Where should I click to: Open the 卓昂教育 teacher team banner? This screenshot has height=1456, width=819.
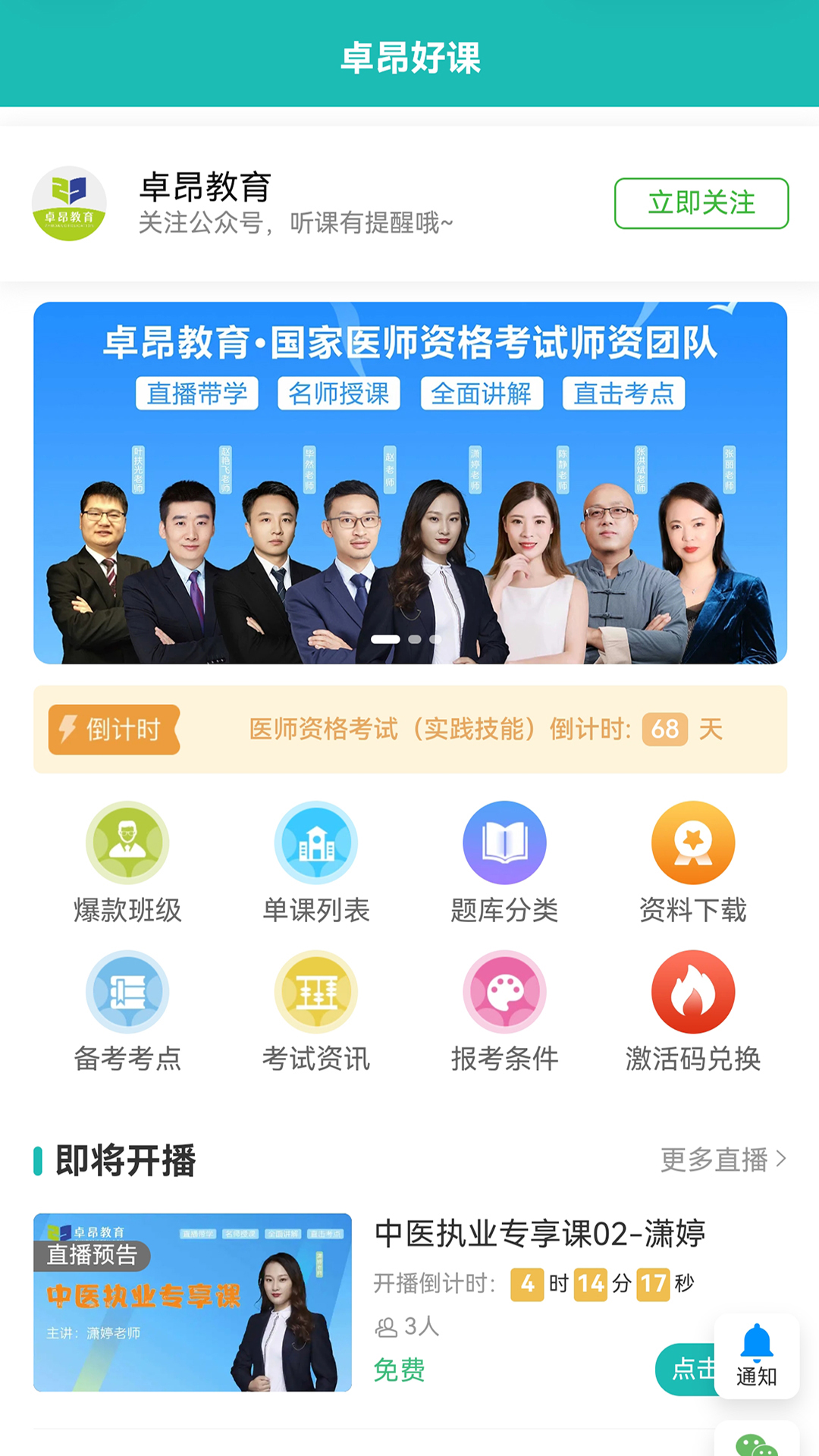[x=409, y=483]
